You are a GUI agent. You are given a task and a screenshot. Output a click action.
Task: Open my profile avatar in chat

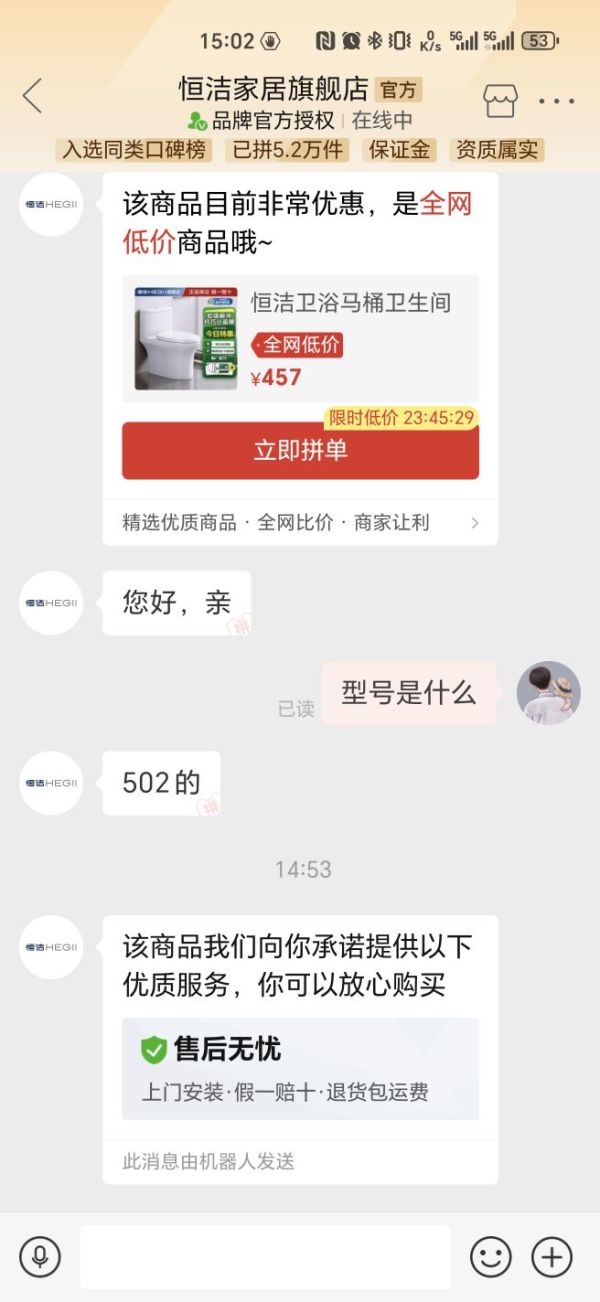tap(548, 693)
